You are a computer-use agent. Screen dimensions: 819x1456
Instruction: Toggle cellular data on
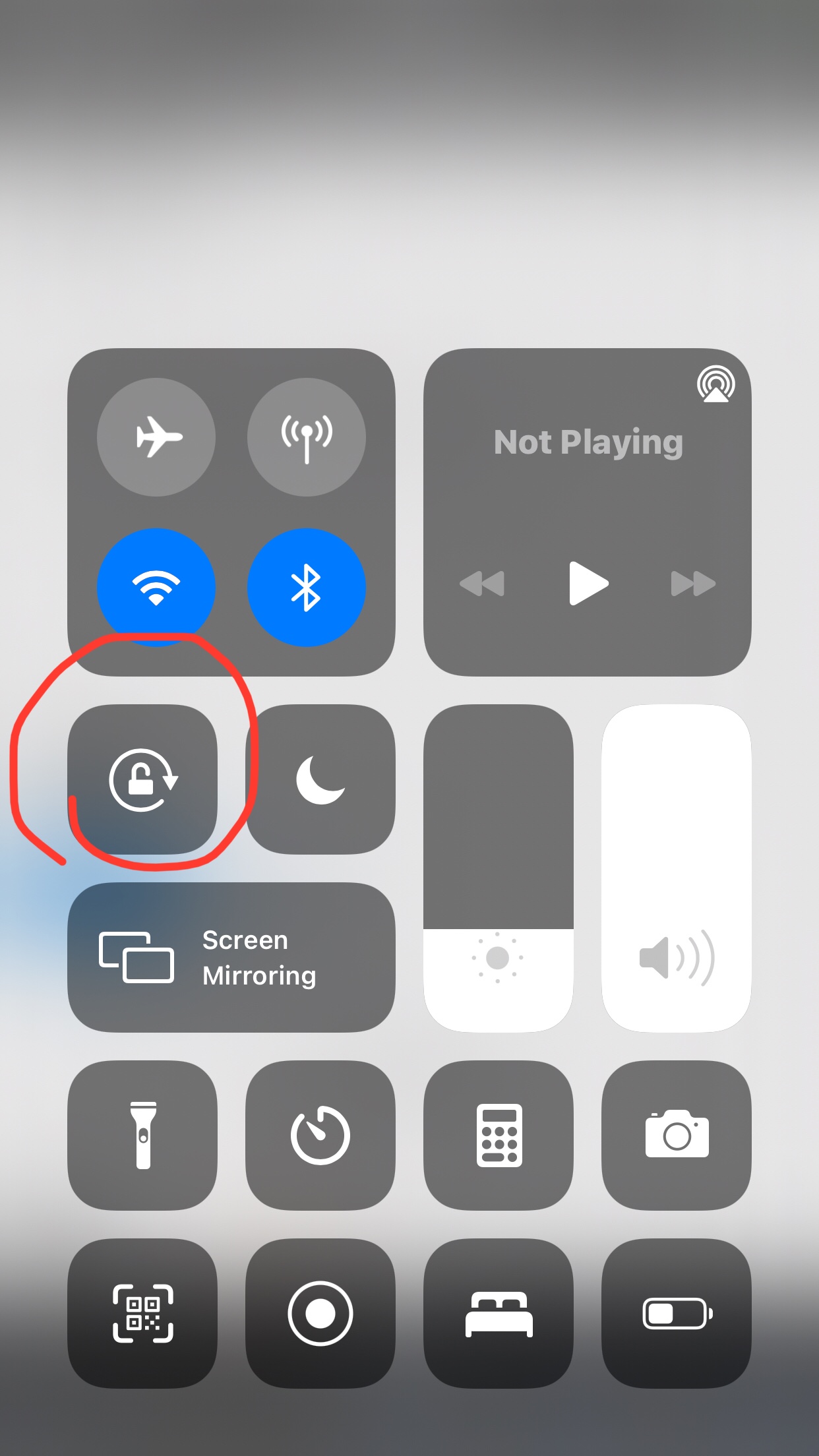click(307, 437)
